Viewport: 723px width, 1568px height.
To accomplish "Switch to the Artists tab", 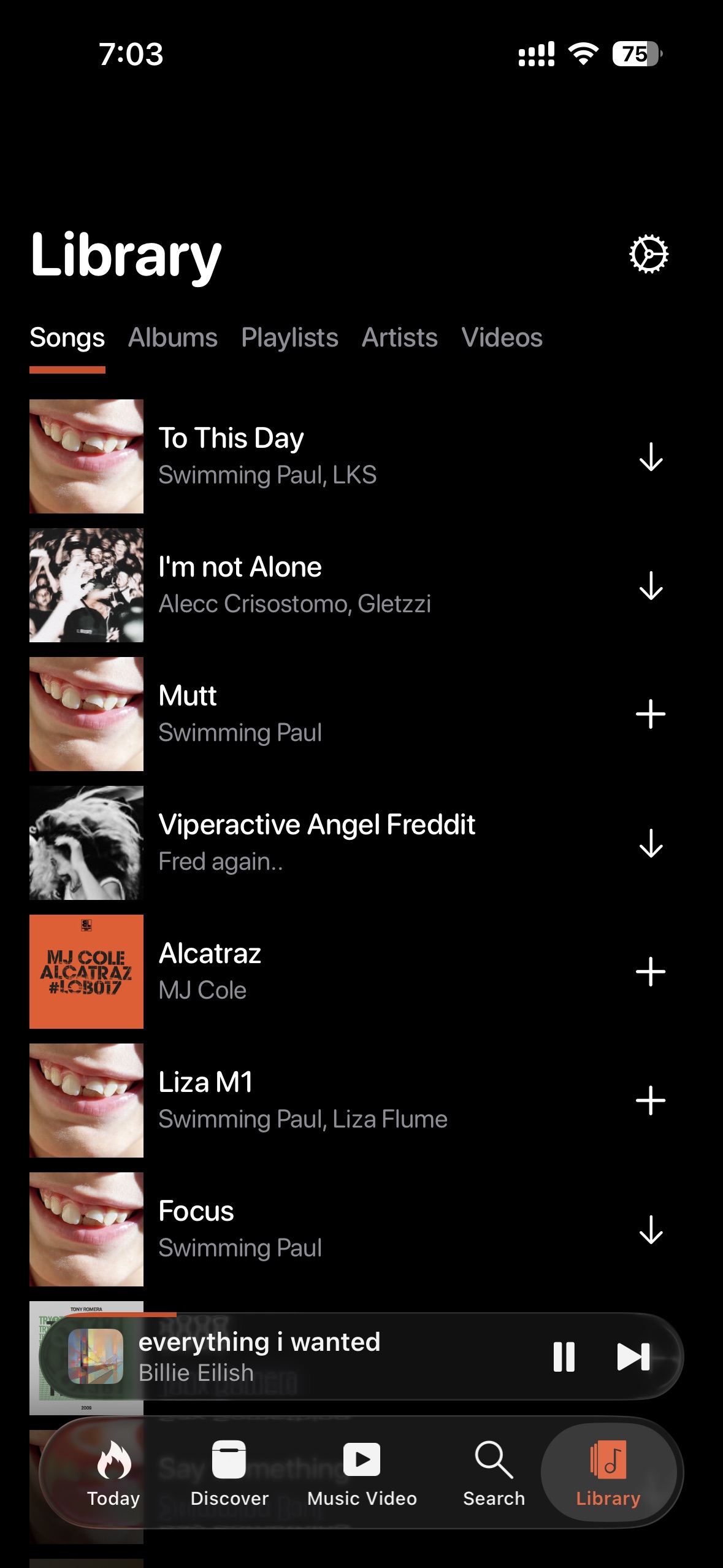I will (x=400, y=338).
